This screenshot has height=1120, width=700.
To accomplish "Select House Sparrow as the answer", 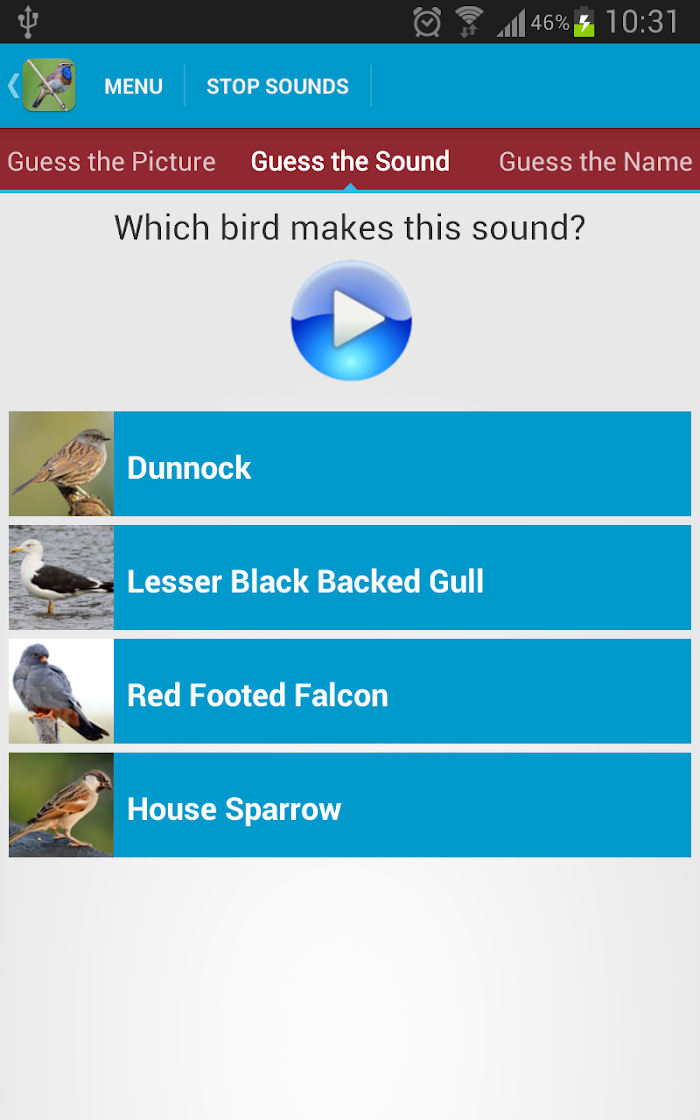I will click(x=350, y=805).
